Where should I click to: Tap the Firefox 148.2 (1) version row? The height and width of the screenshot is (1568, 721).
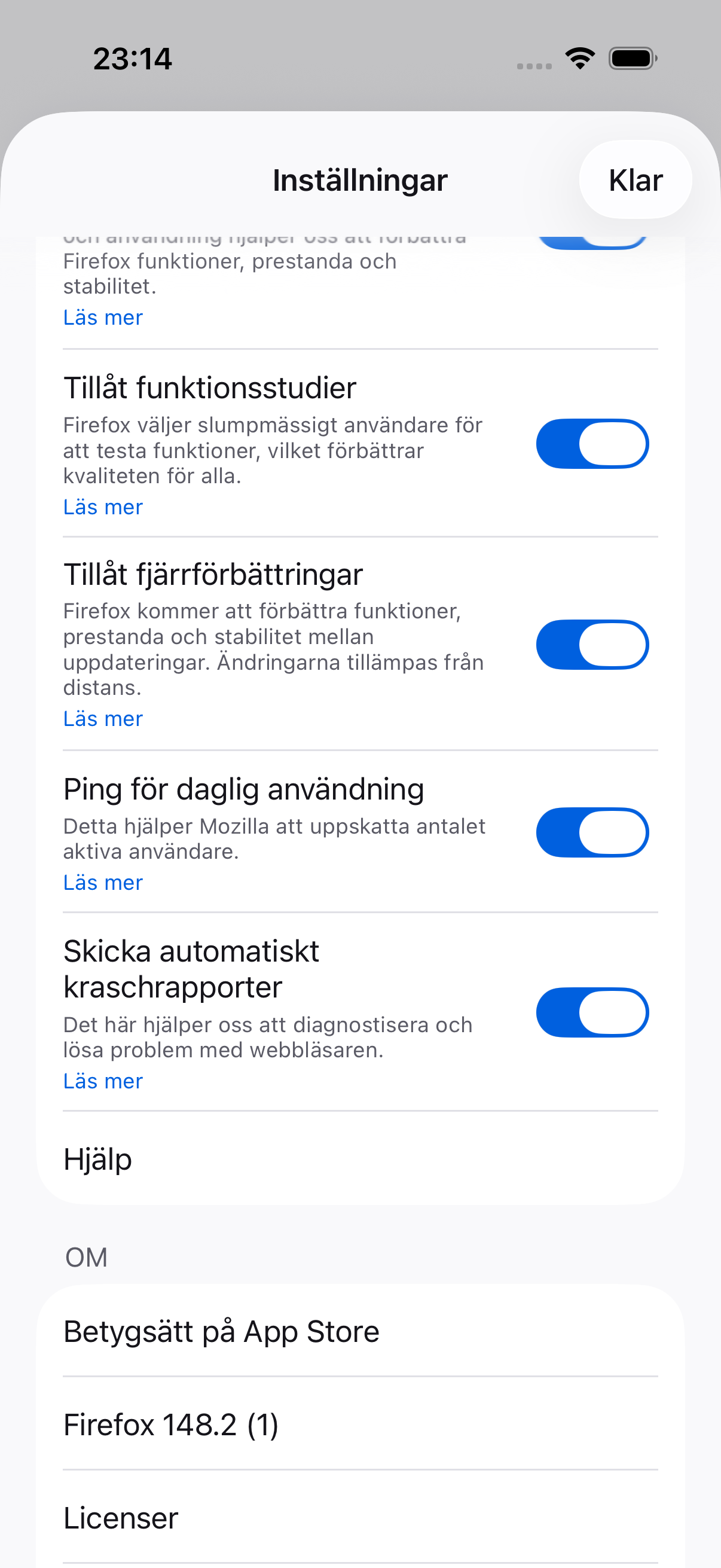click(360, 1424)
